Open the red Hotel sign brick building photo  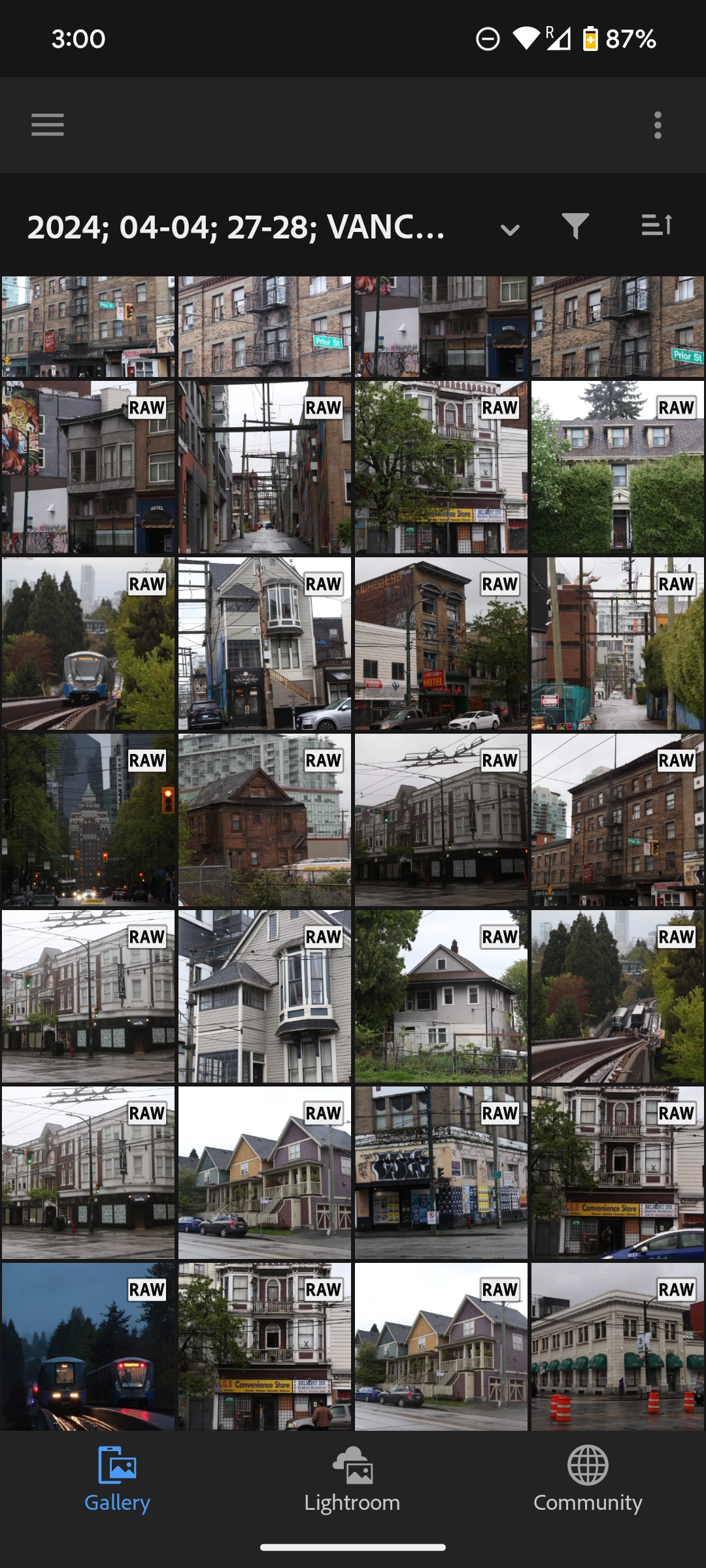tap(441, 644)
